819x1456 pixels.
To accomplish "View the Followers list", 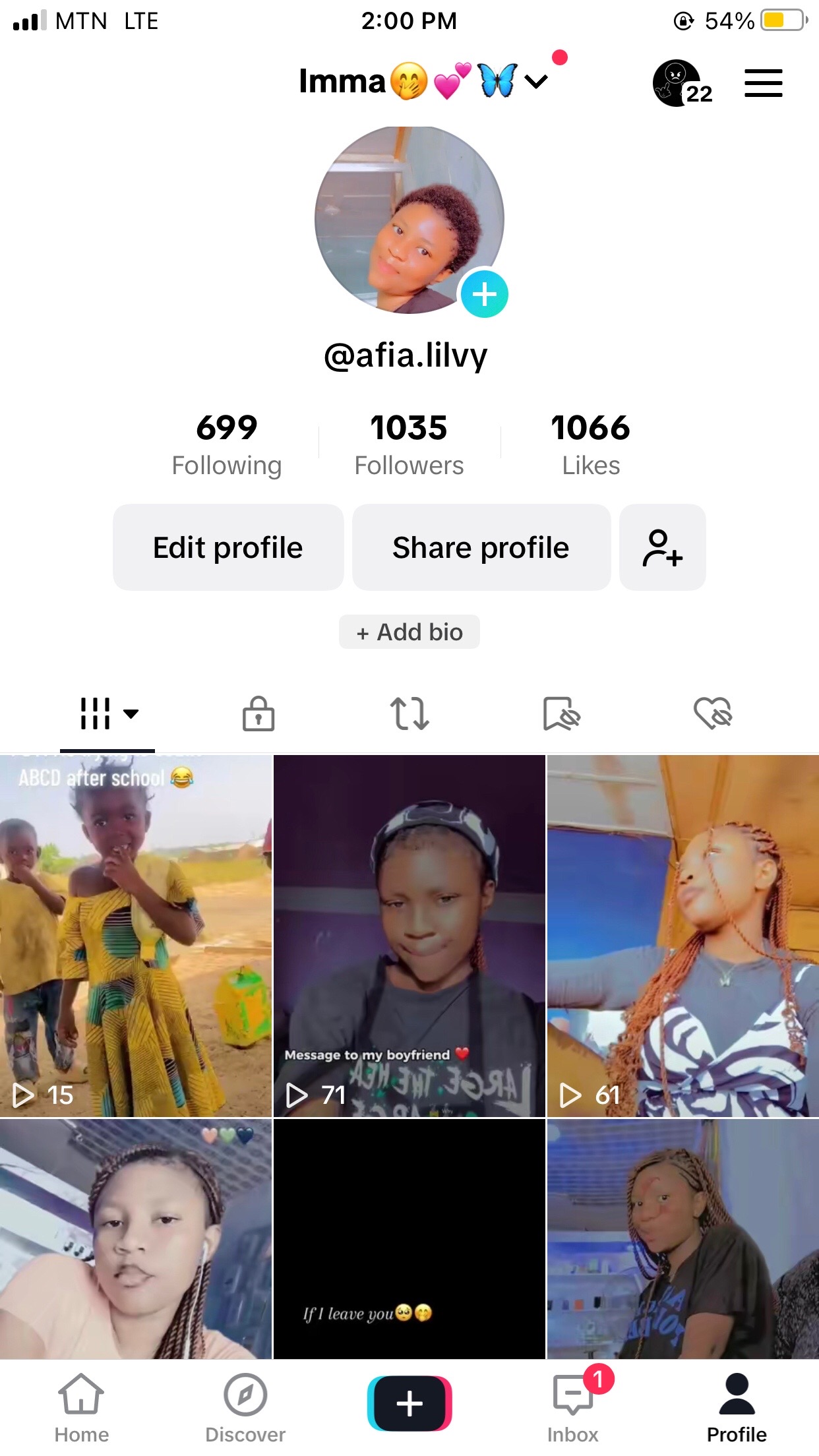I will coord(409,444).
